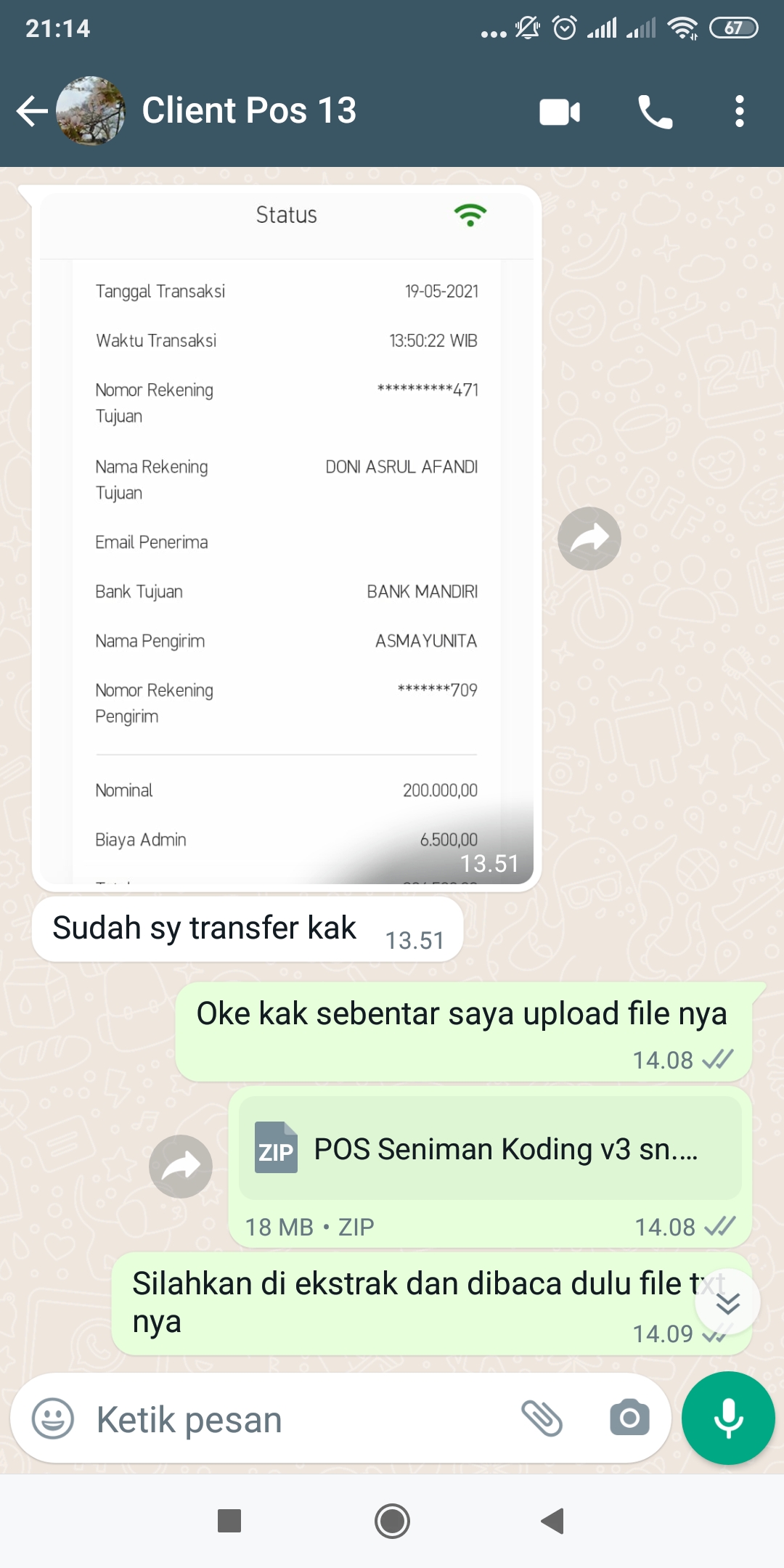The width and height of the screenshot is (784, 1568).
Task: Open the emoji picker
Action: (53, 1418)
